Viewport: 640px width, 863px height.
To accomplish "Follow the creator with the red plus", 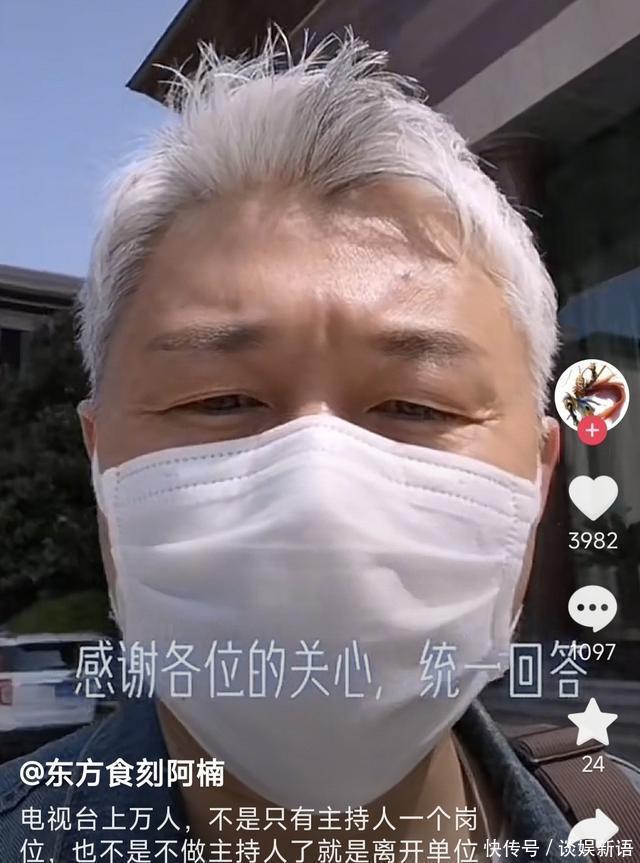I will [x=592, y=431].
